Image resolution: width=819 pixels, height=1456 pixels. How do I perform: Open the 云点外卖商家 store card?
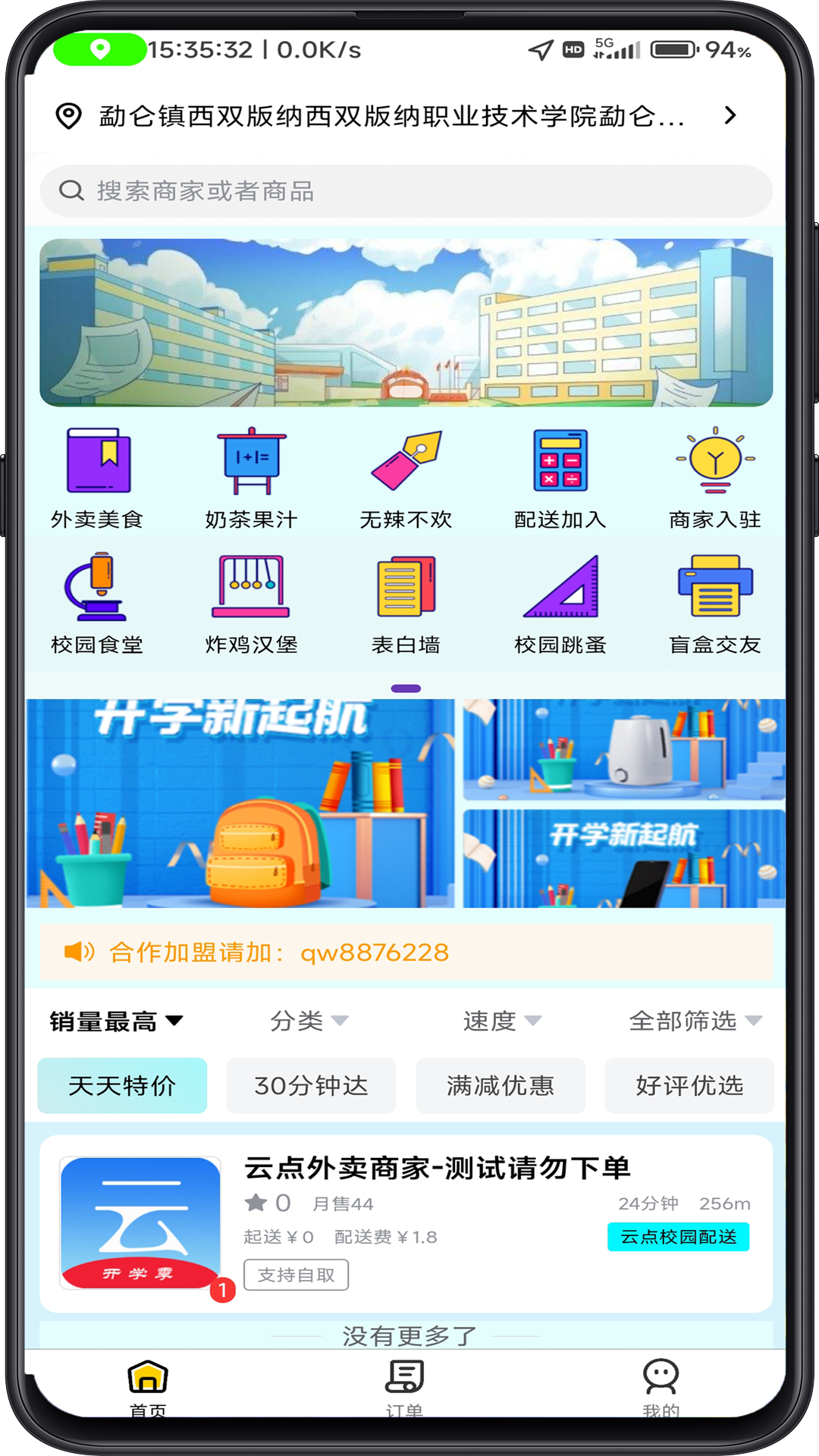coord(437,1168)
